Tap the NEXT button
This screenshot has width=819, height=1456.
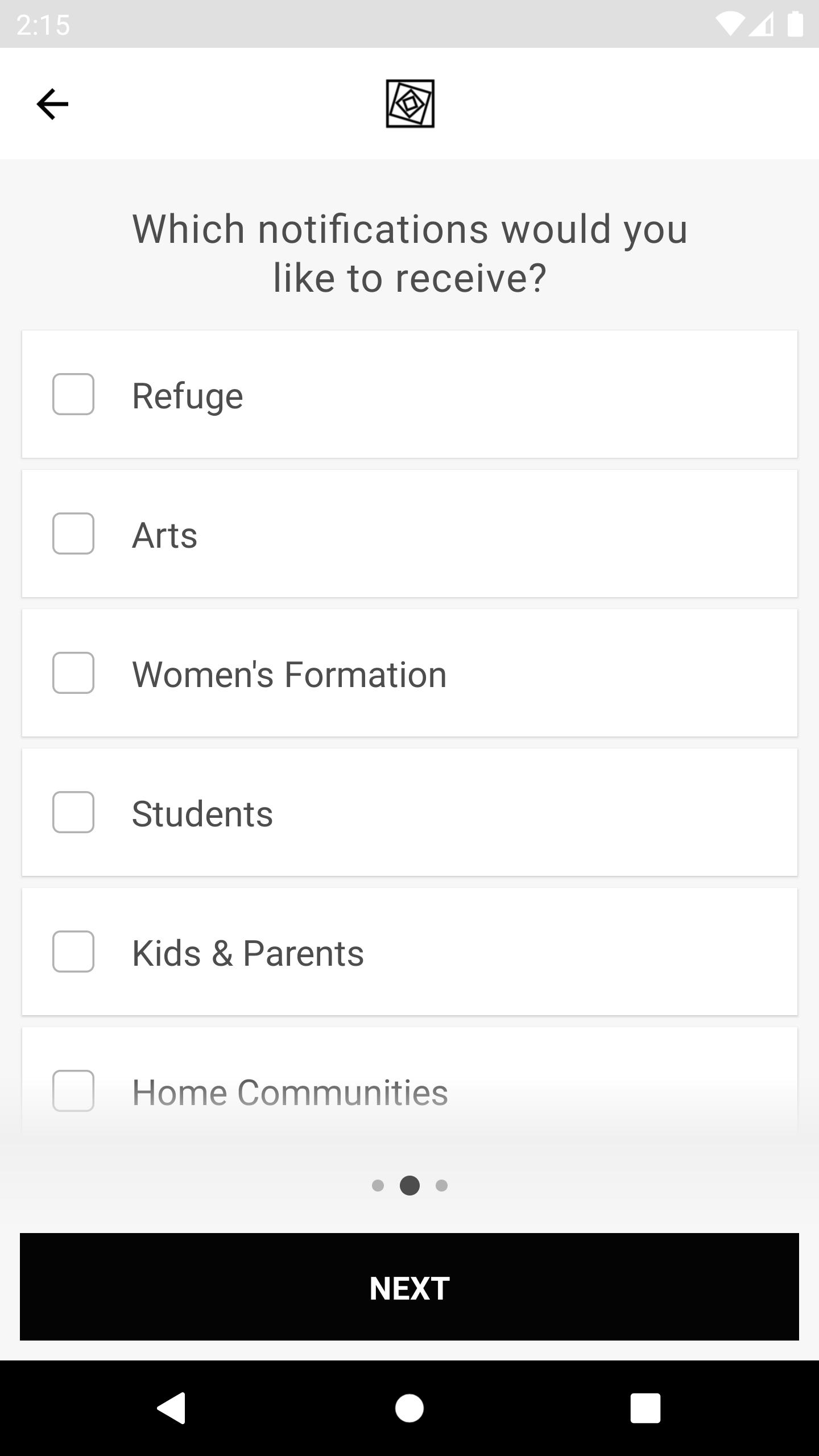point(409,1287)
